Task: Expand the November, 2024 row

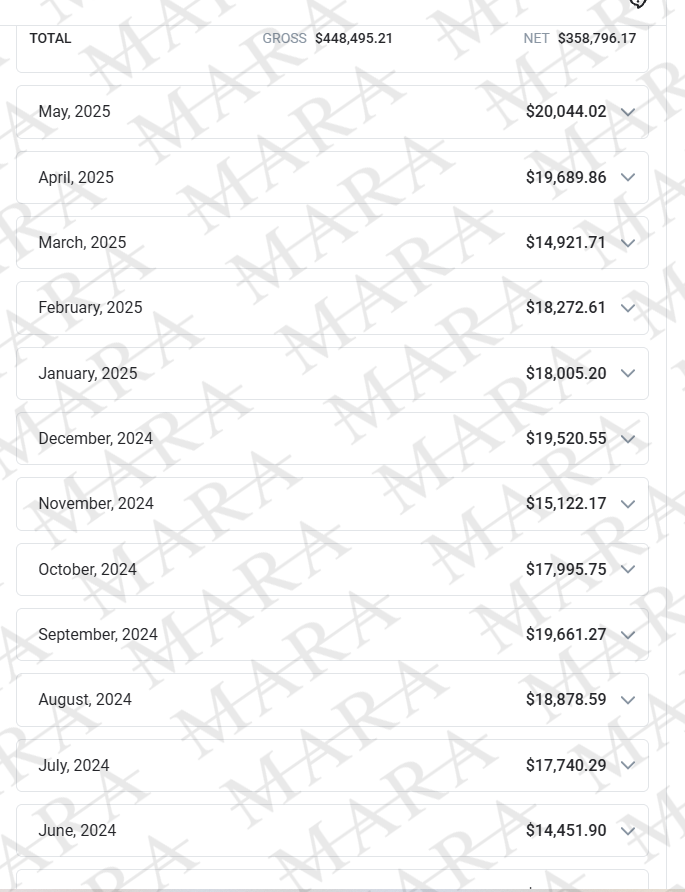Action: click(628, 504)
